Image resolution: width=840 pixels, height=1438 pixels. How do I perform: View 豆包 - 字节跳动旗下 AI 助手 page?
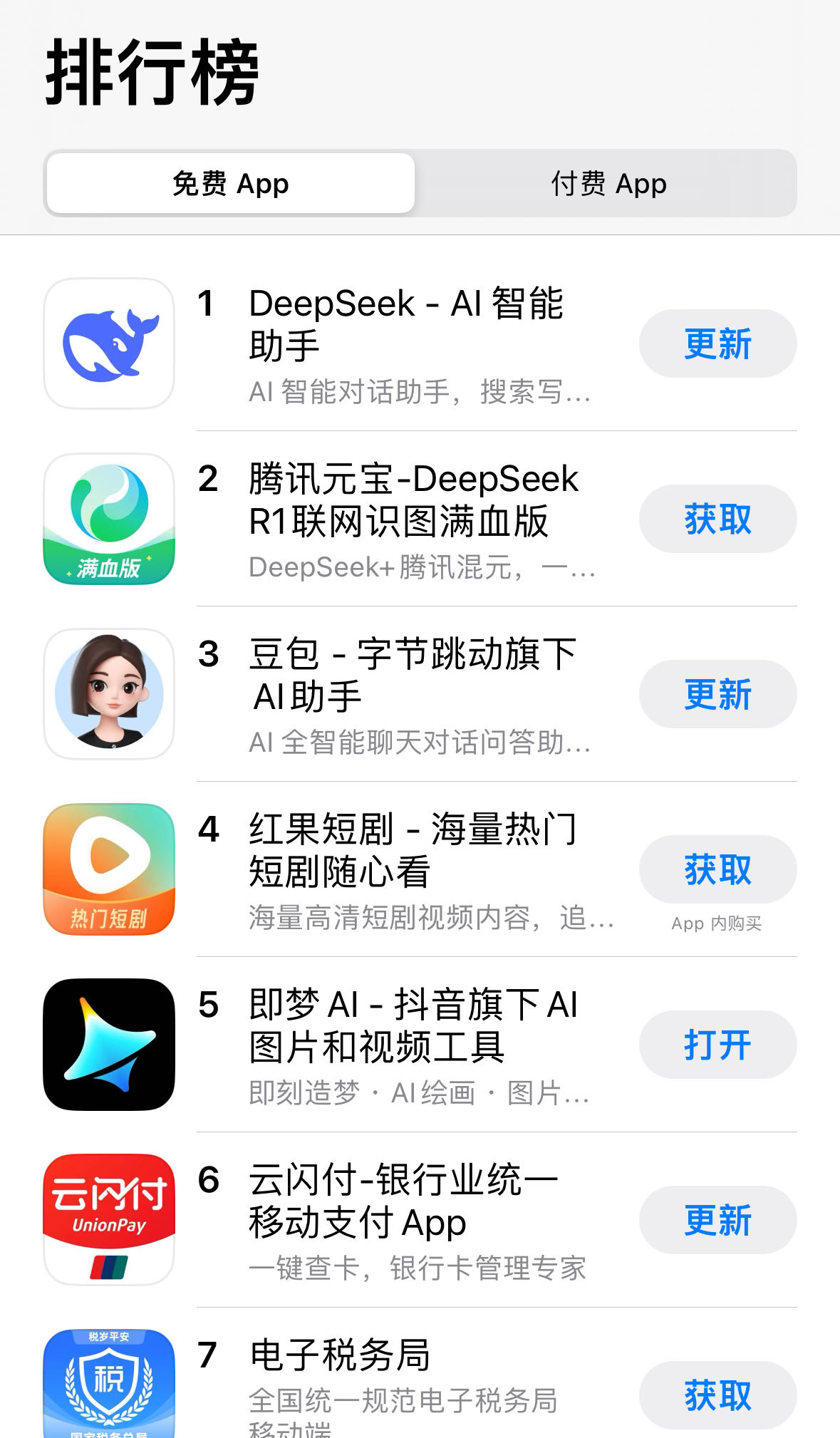(413, 676)
